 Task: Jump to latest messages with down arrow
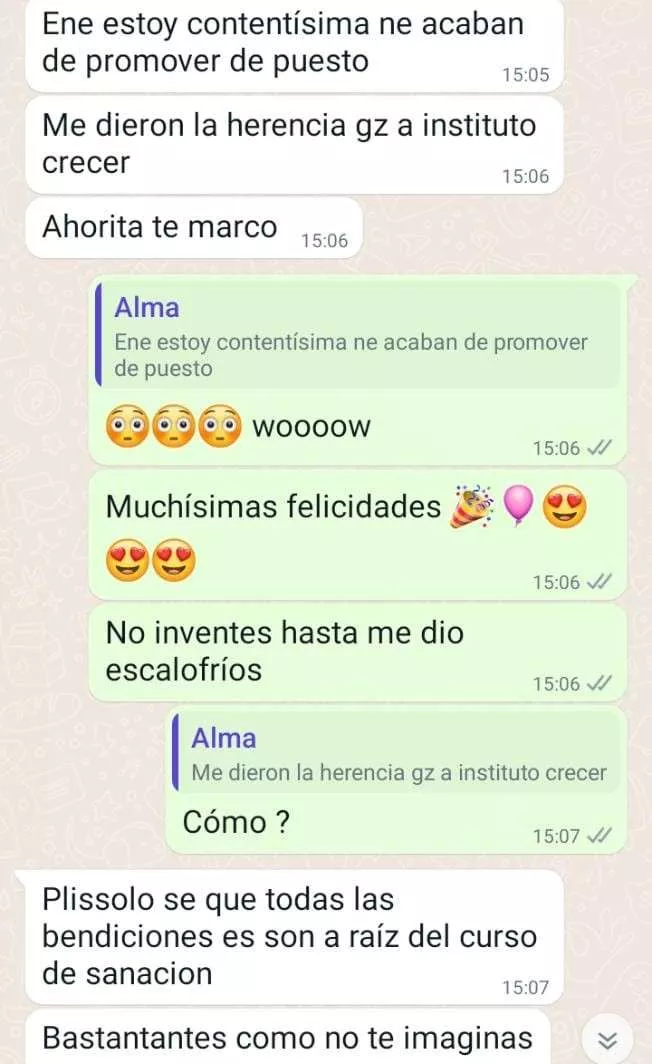point(607,1039)
